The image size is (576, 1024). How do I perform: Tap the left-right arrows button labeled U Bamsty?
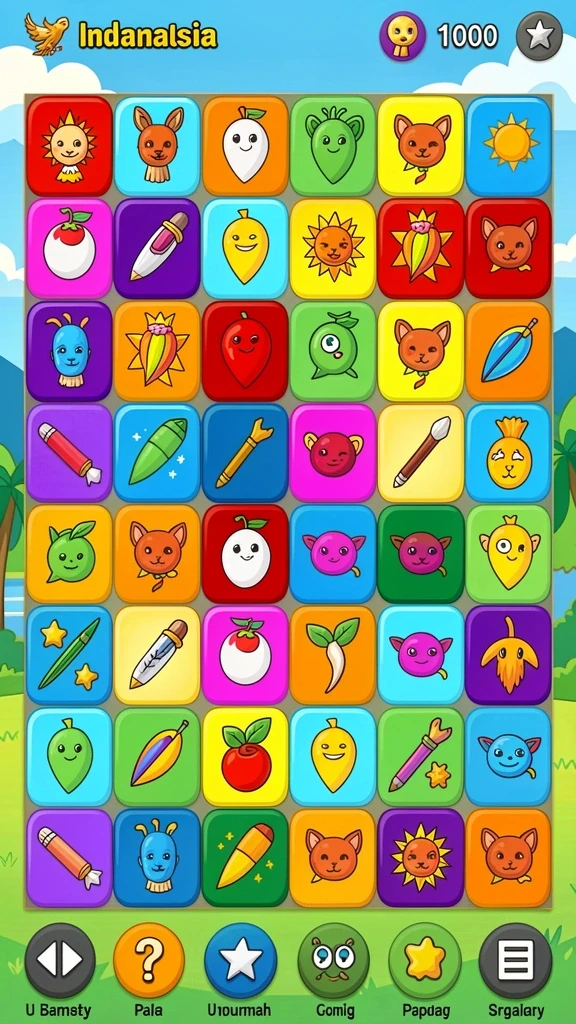pyautogui.click(x=59, y=961)
